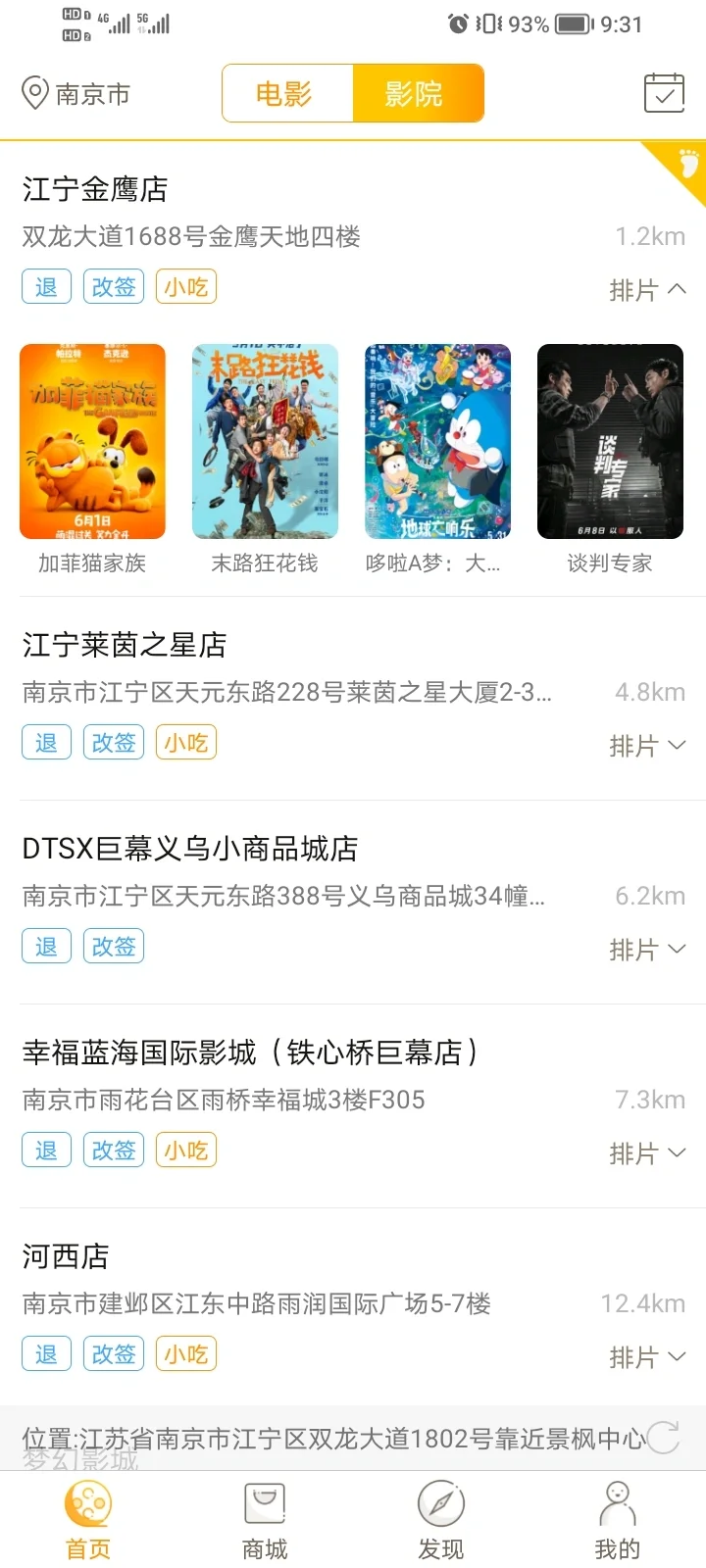The width and height of the screenshot is (706, 1568).
Task: Switch to the 发现 tab
Action: [x=441, y=1521]
